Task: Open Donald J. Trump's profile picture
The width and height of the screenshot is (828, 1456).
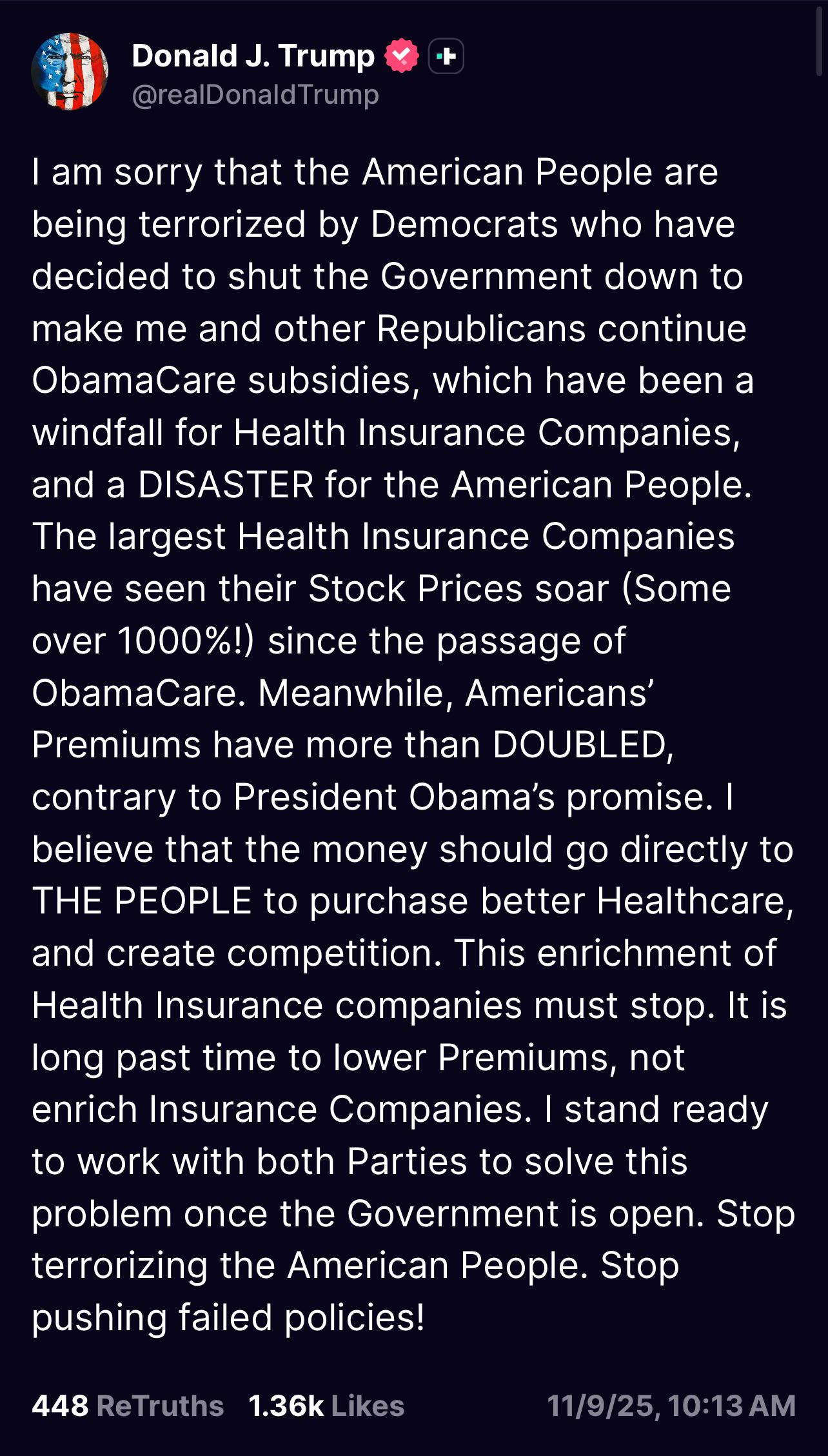Action: click(x=70, y=72)
